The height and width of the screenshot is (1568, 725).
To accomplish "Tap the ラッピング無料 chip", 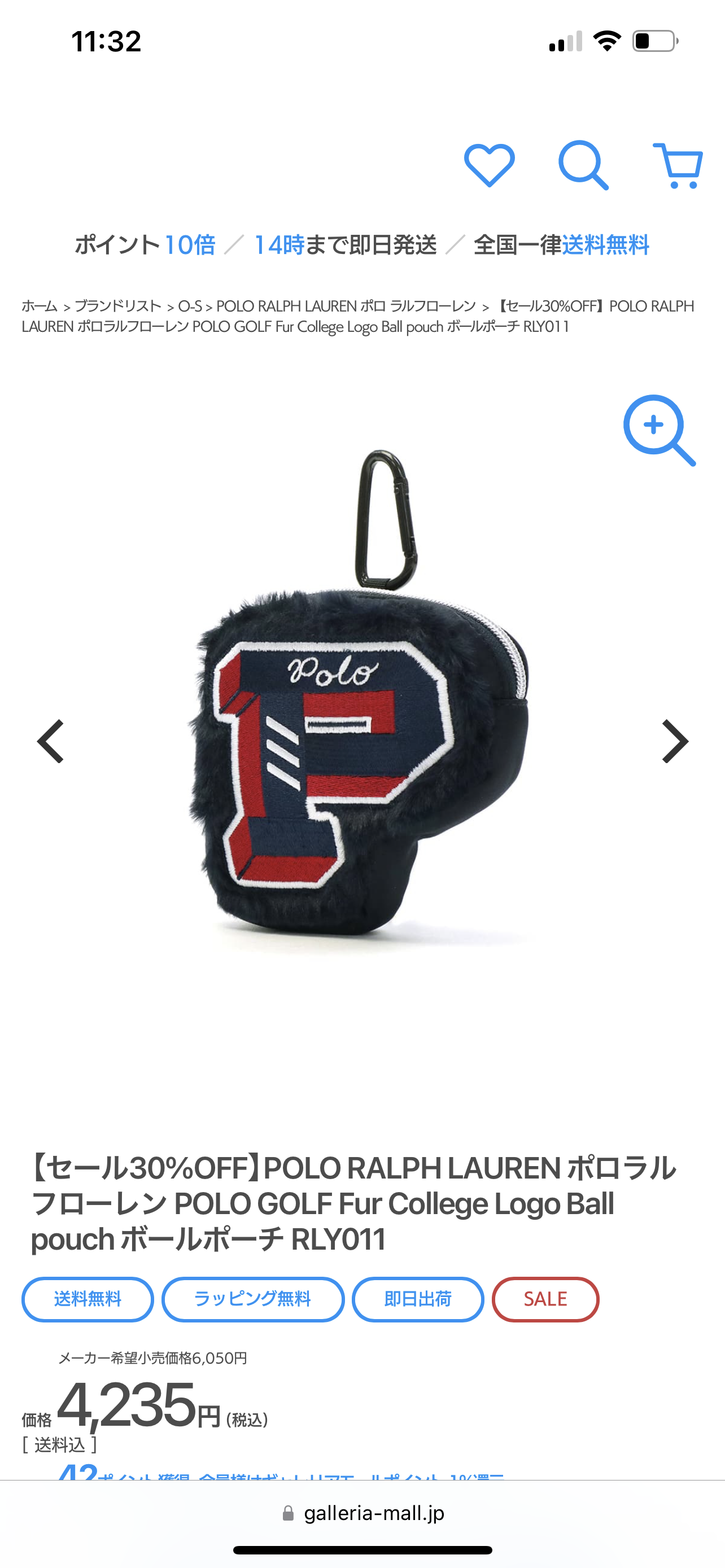I will pos(252,1299).
